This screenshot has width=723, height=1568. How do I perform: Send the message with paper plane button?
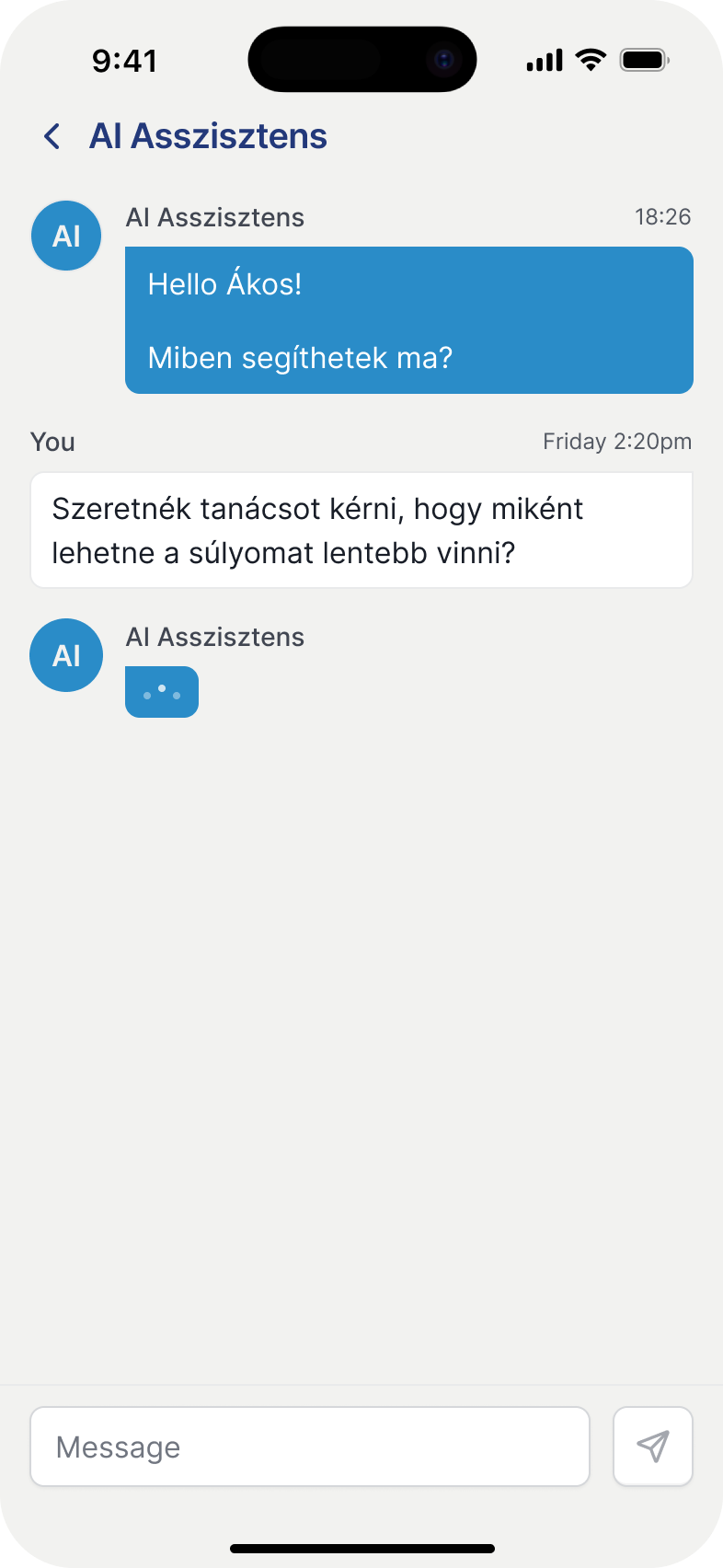pos(653,1447)
